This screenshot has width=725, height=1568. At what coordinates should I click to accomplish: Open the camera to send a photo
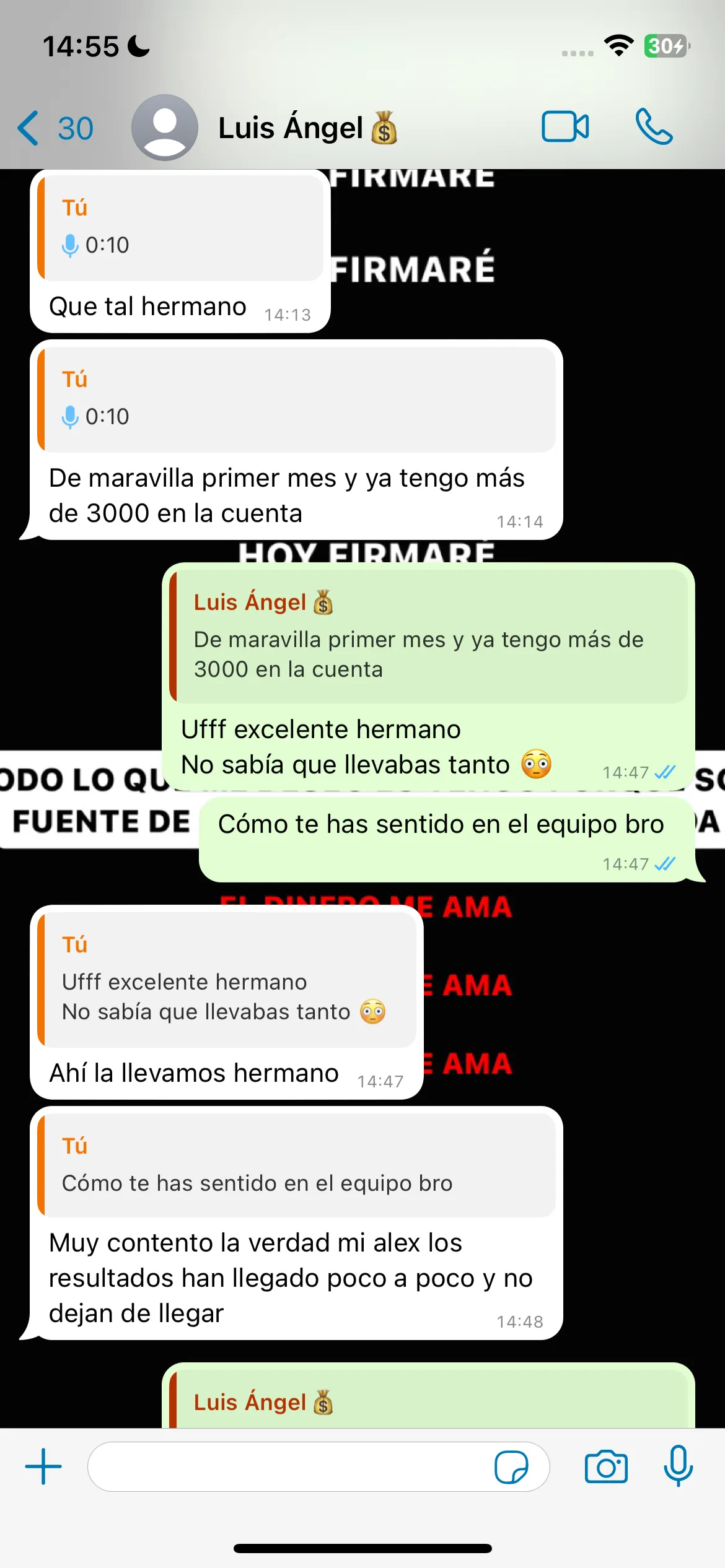pos(606,1466)
